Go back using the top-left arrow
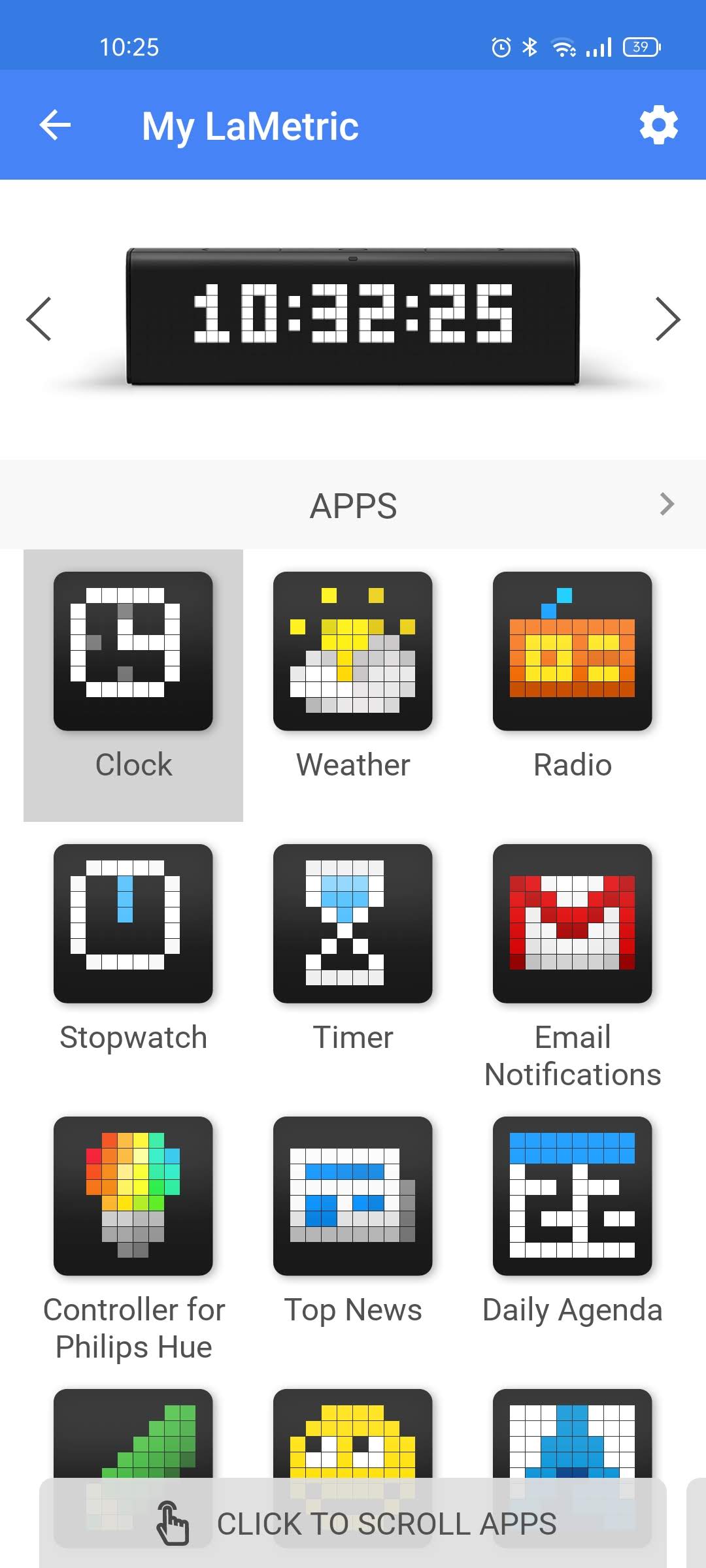The image size is (706, 1568). coord(55,125)
